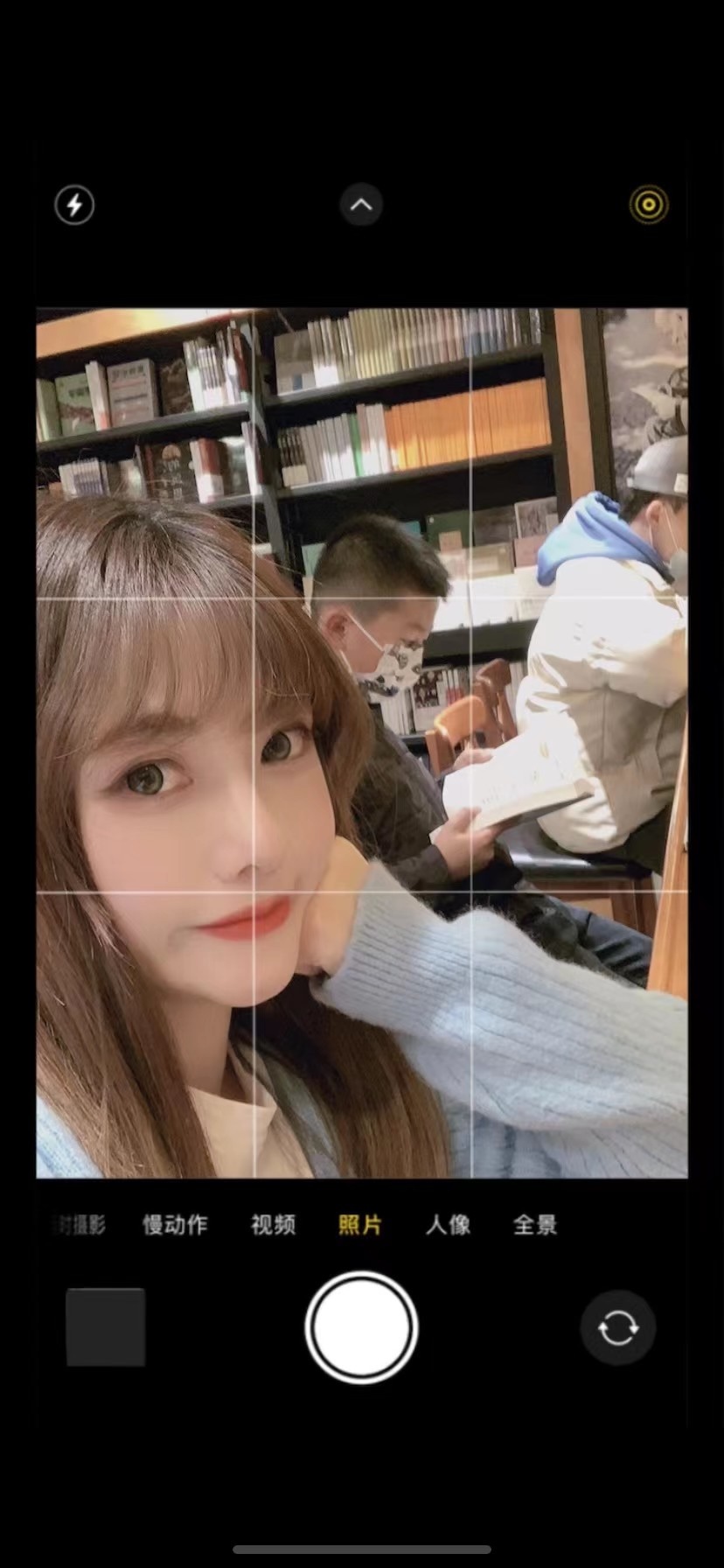724x1568 pixels.
Task: Select the 照片 mode
Action: (x=360, y=1225)
